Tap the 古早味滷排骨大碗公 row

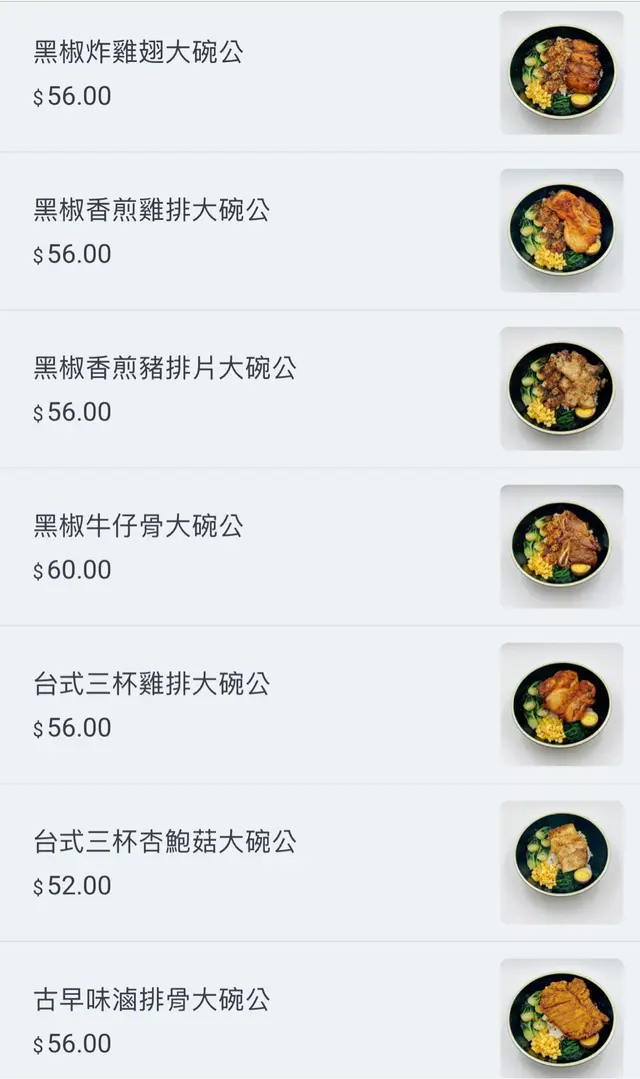pos(151,1001)
